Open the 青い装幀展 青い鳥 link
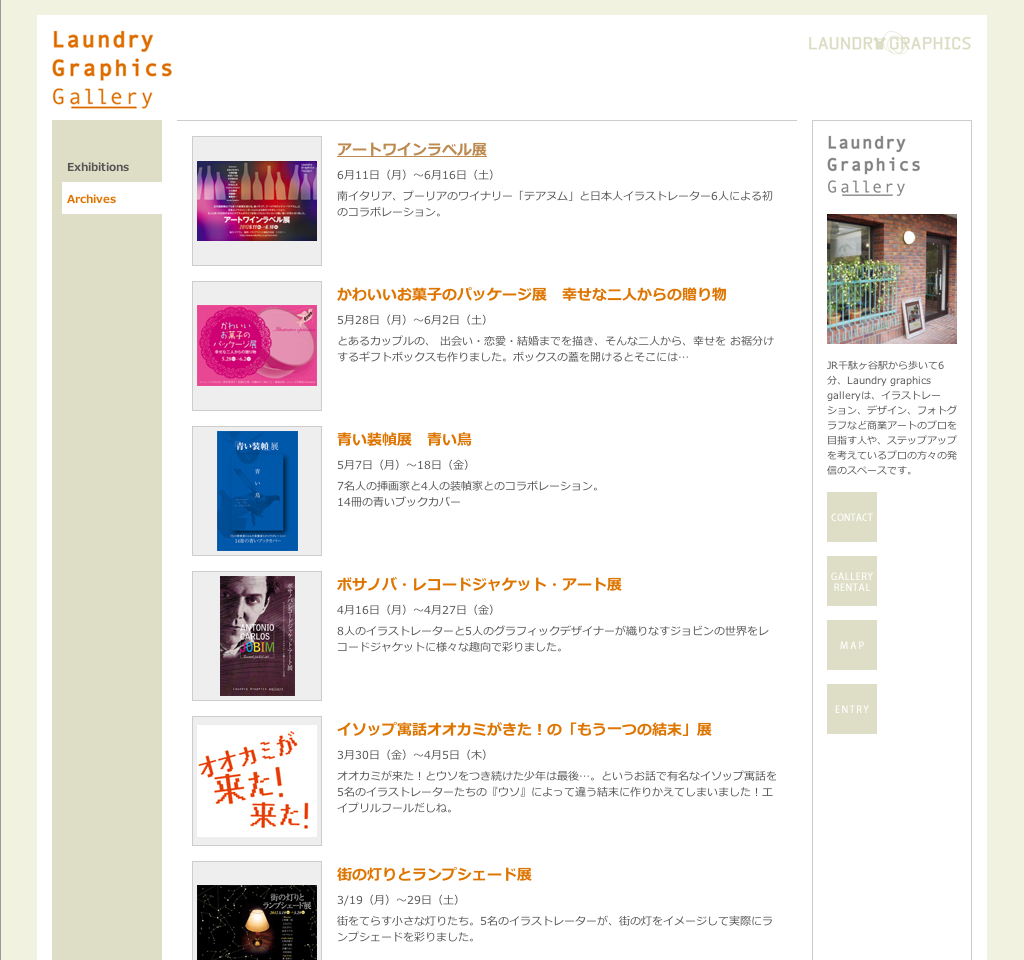This screenshot has width=1024, height=960. coord(404,440)
